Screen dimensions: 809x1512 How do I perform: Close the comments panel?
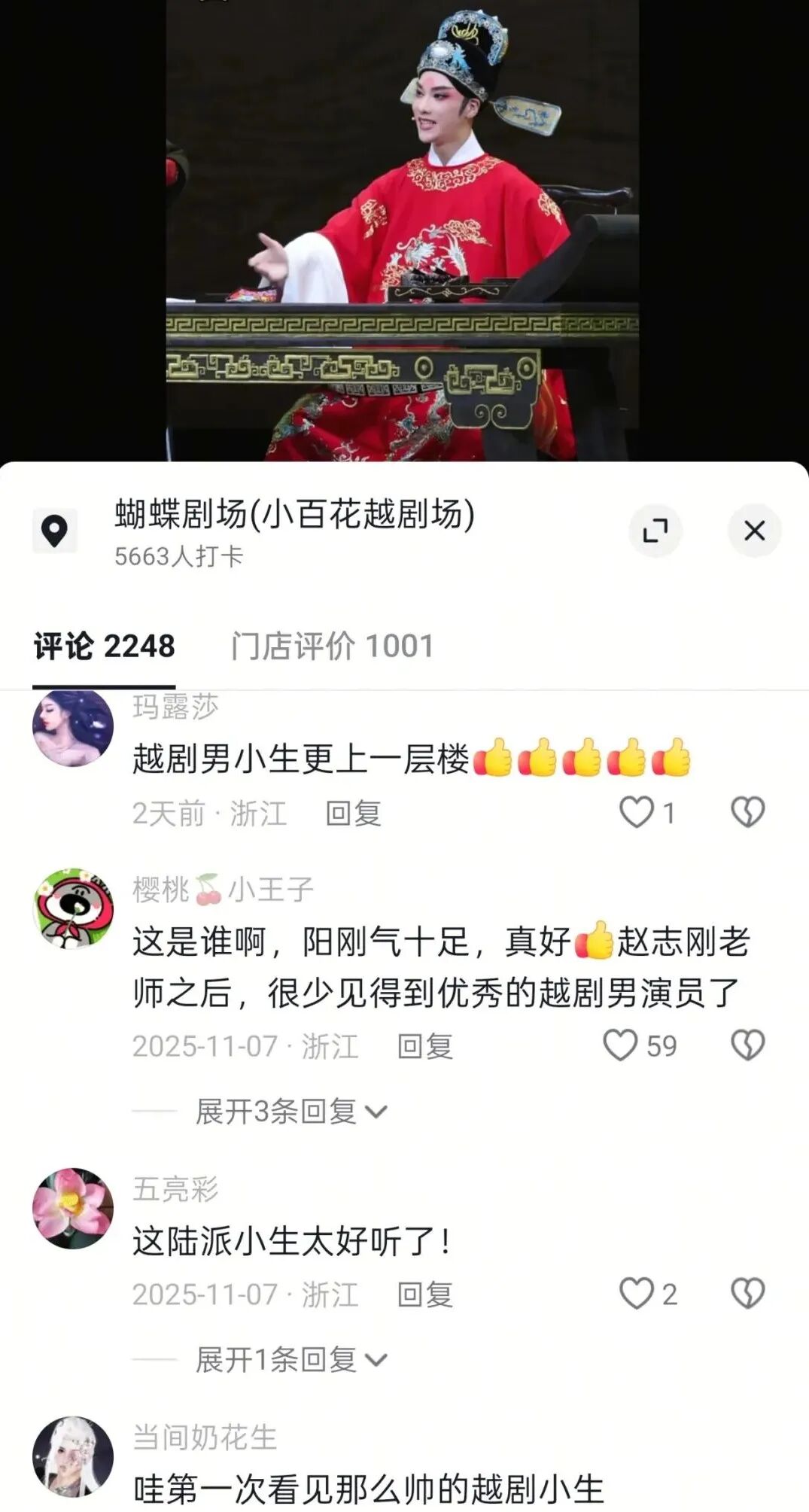coord(754,531)
